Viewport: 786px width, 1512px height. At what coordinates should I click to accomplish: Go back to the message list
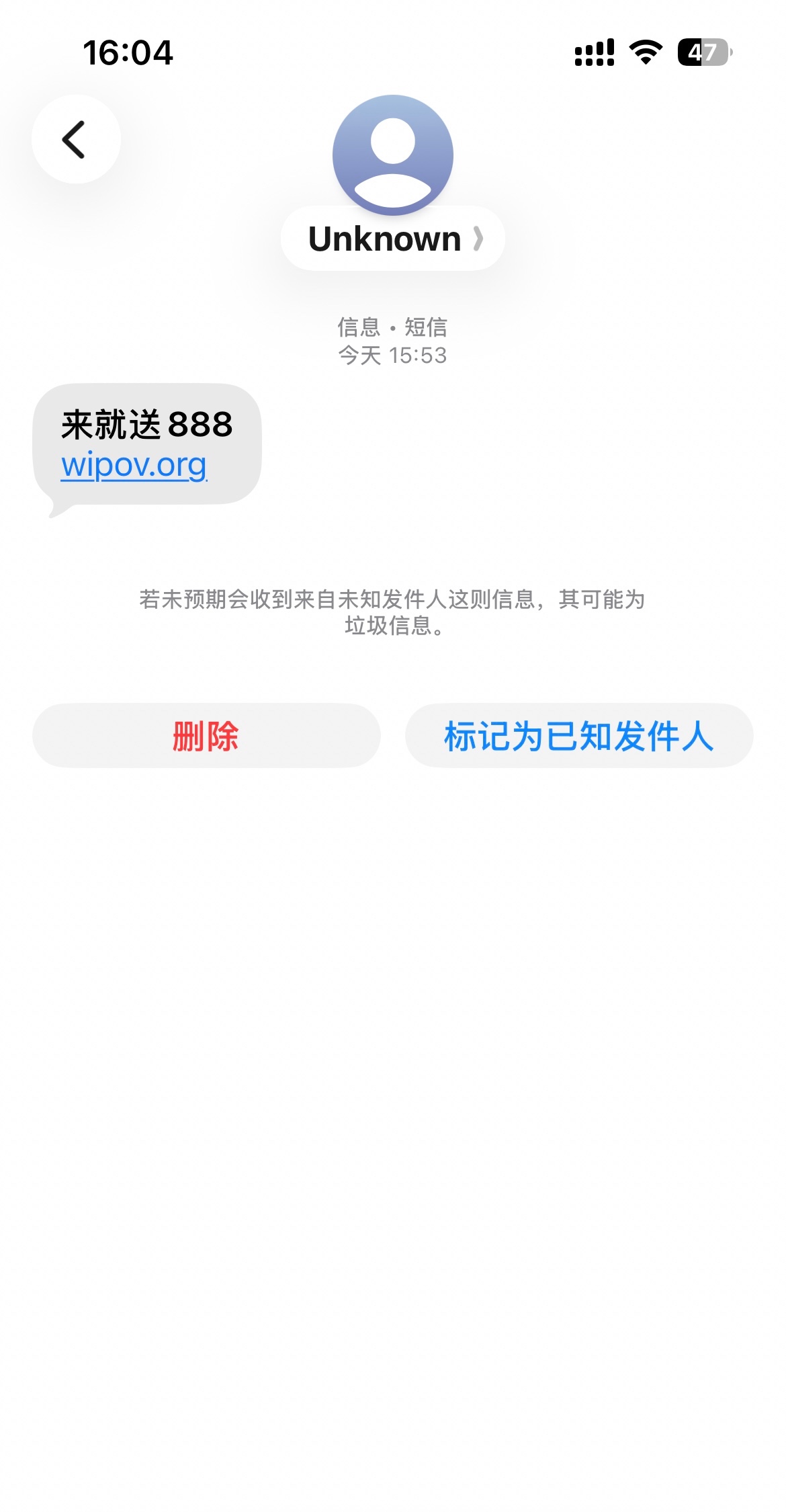(76, 139)
